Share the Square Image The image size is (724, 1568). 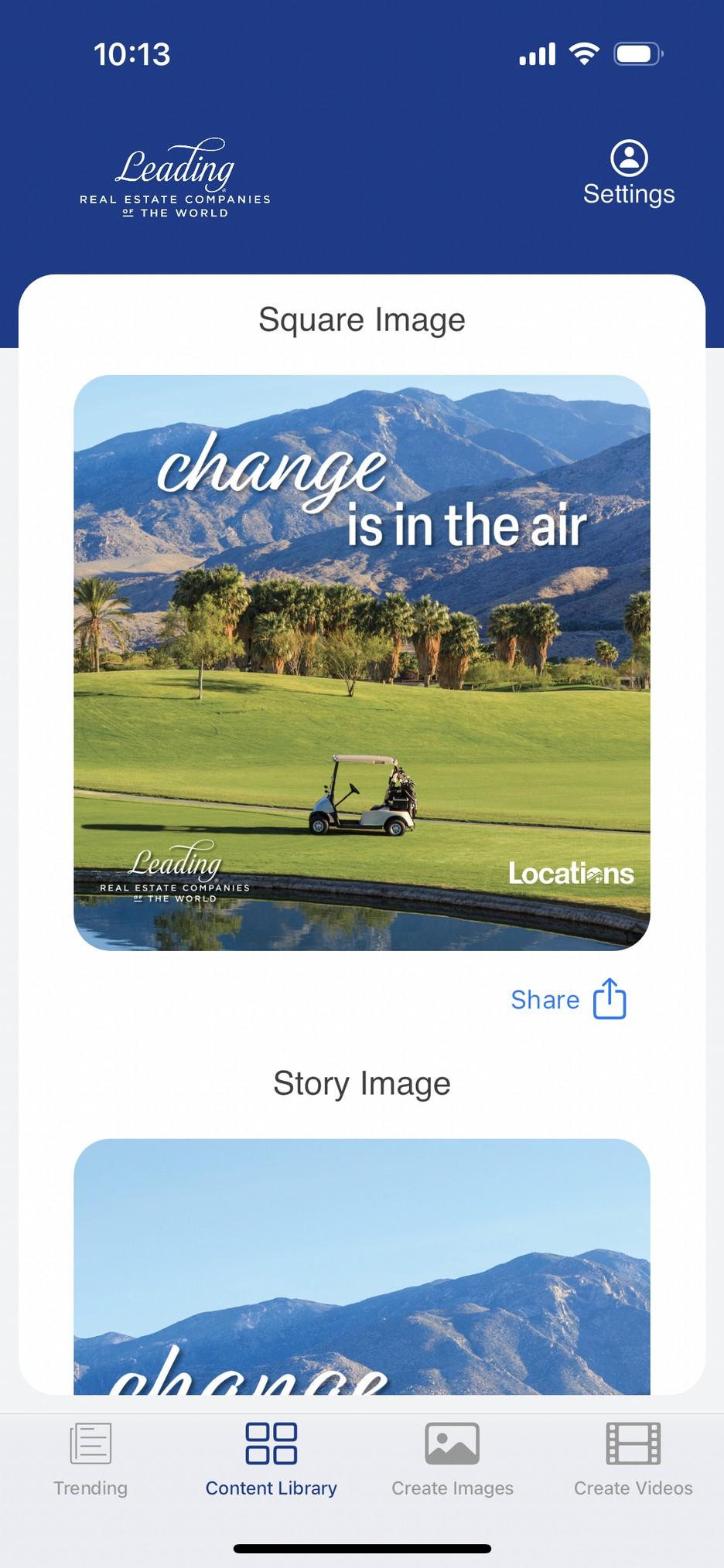point(569,1000)
